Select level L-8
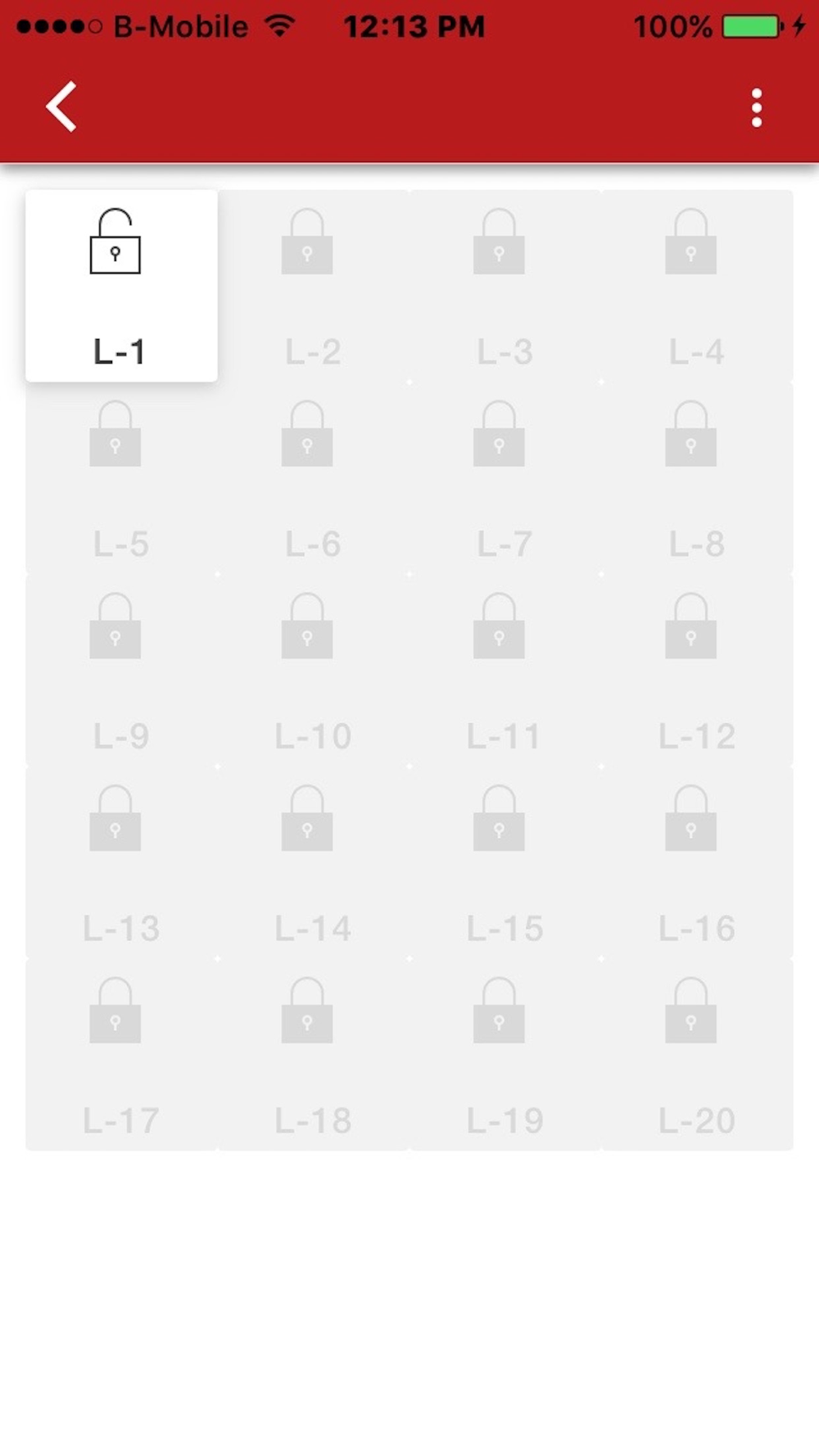This screenshot has height=1456, width=819. (697, 478)
